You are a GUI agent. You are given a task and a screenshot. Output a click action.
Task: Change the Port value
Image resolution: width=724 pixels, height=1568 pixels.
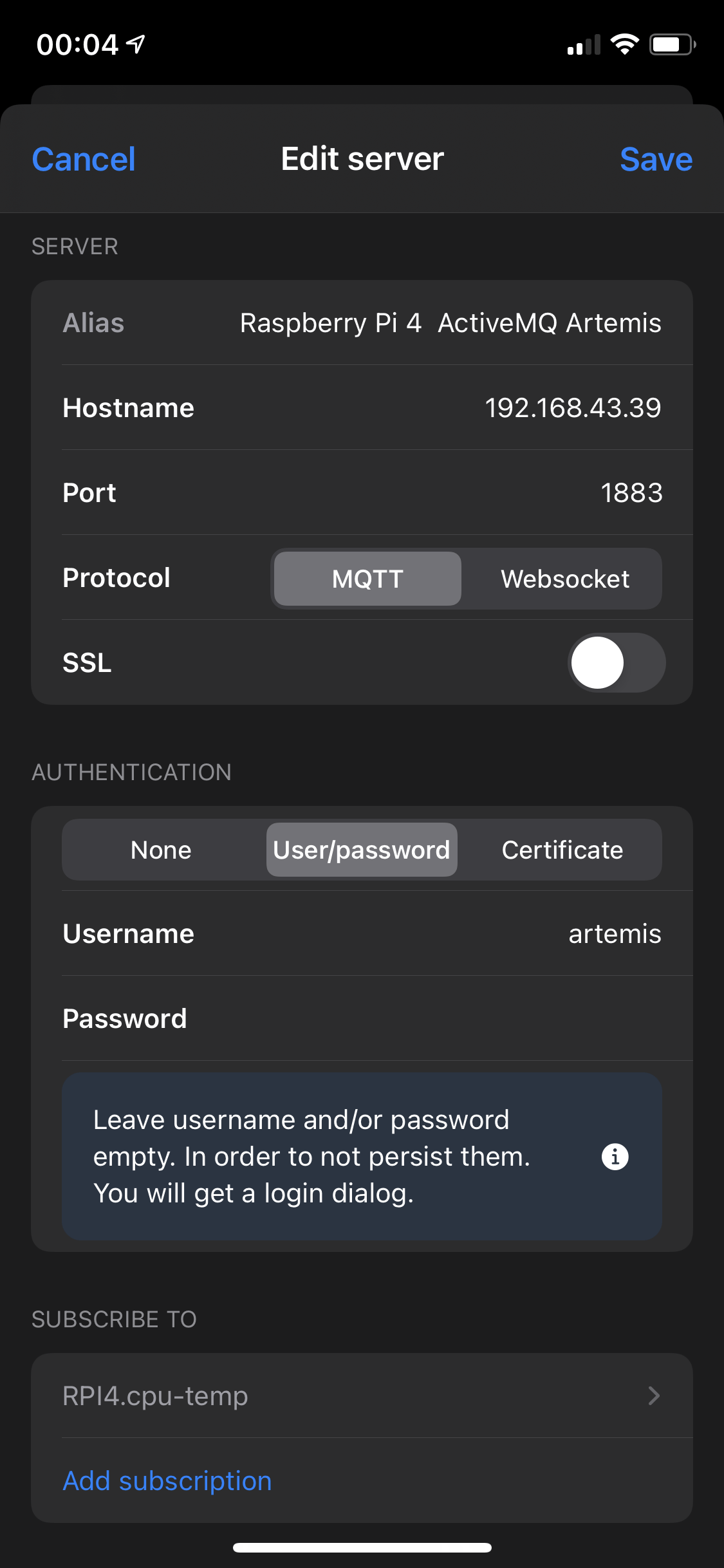click(362, 492)
